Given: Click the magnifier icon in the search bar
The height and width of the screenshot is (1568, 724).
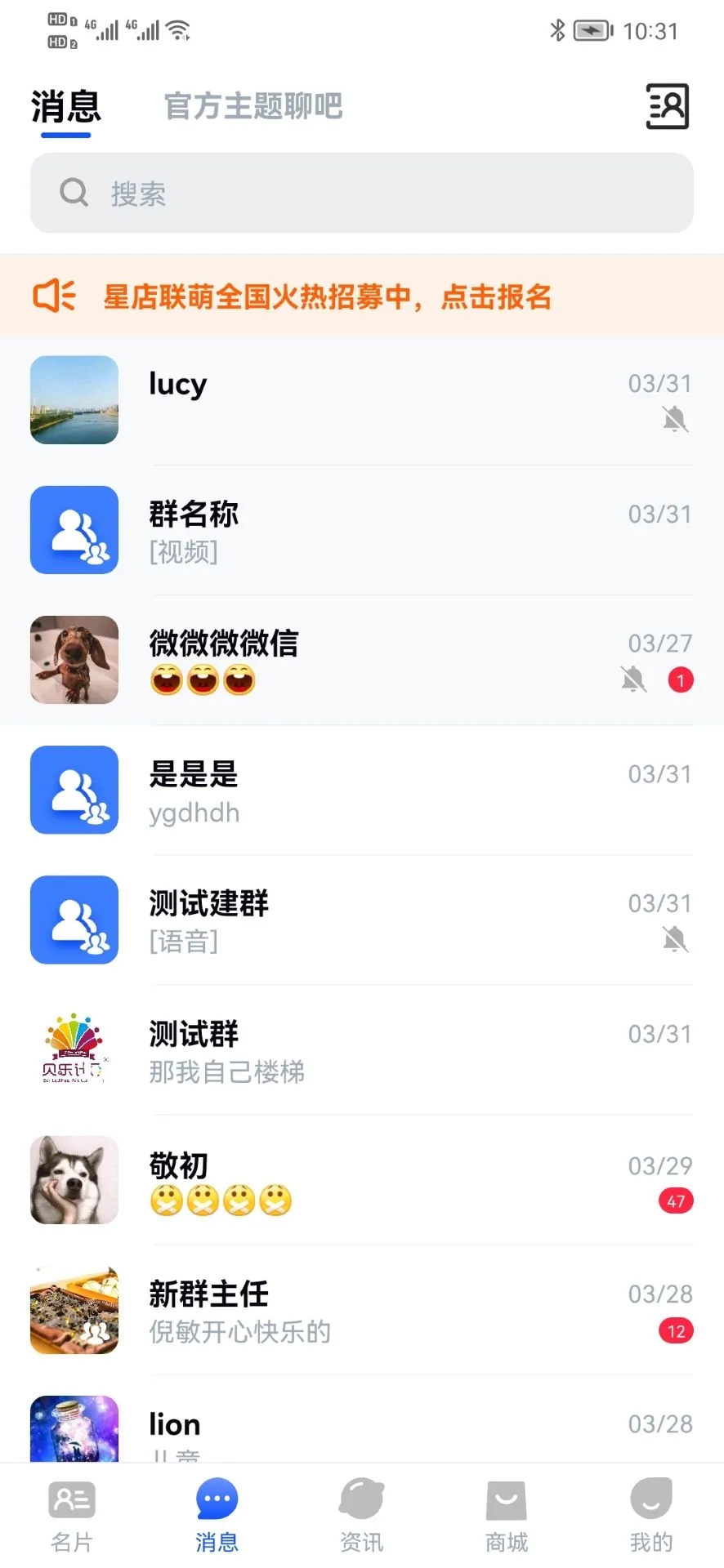Looking at the screenshot, I should pyautogui.click(x=74, y=192).
